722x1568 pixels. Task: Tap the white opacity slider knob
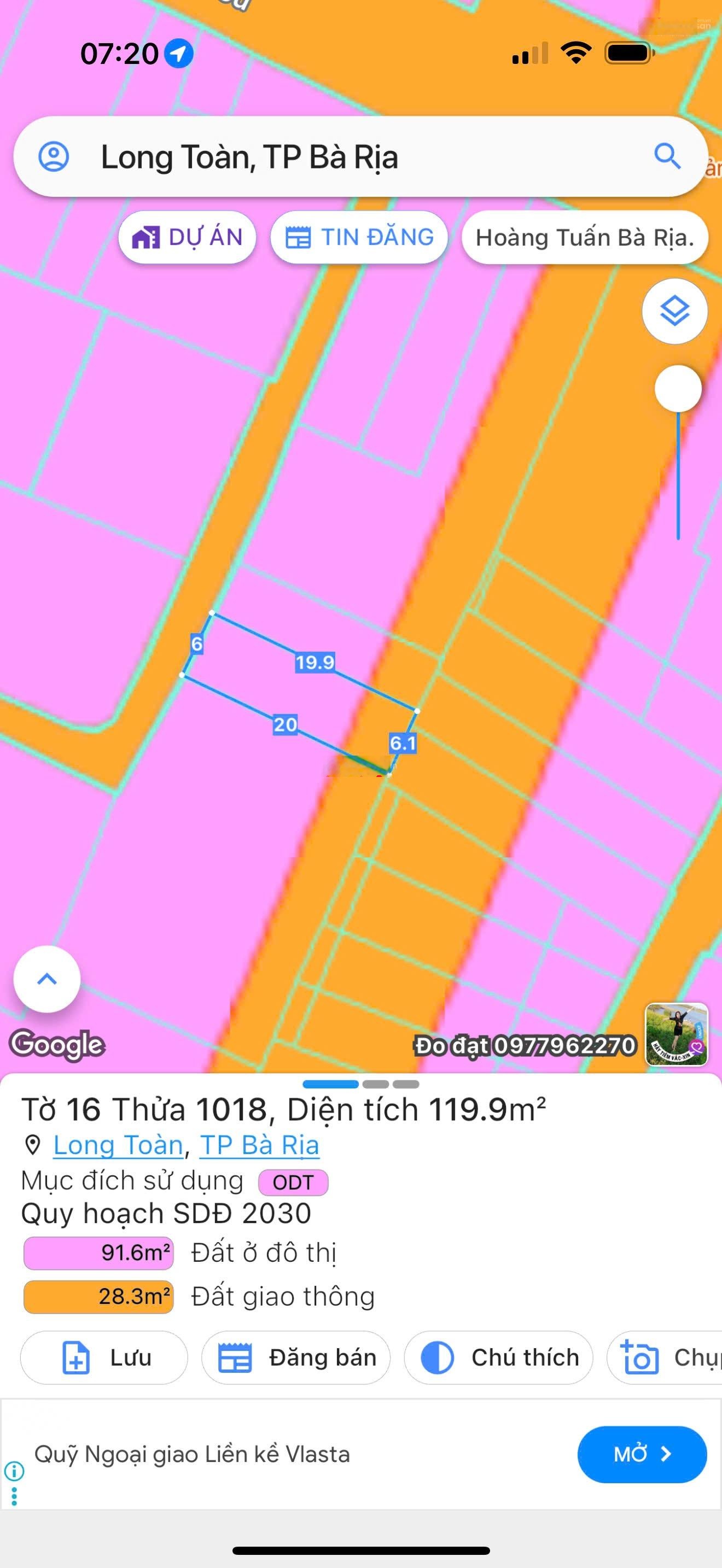[678, 388]
